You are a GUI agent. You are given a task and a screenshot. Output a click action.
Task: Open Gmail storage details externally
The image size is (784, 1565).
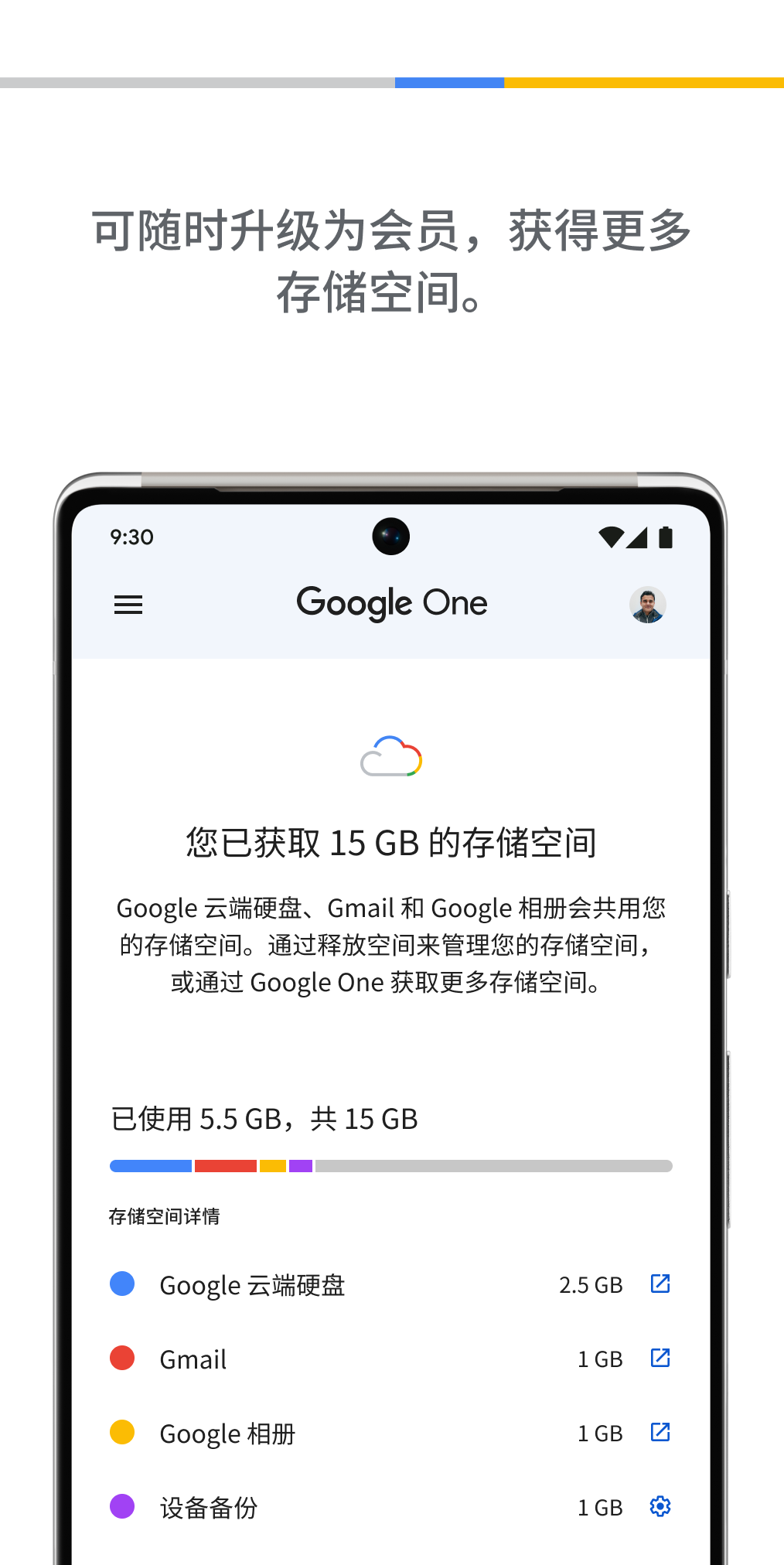pyautogui.click(x=660, y=1359)
